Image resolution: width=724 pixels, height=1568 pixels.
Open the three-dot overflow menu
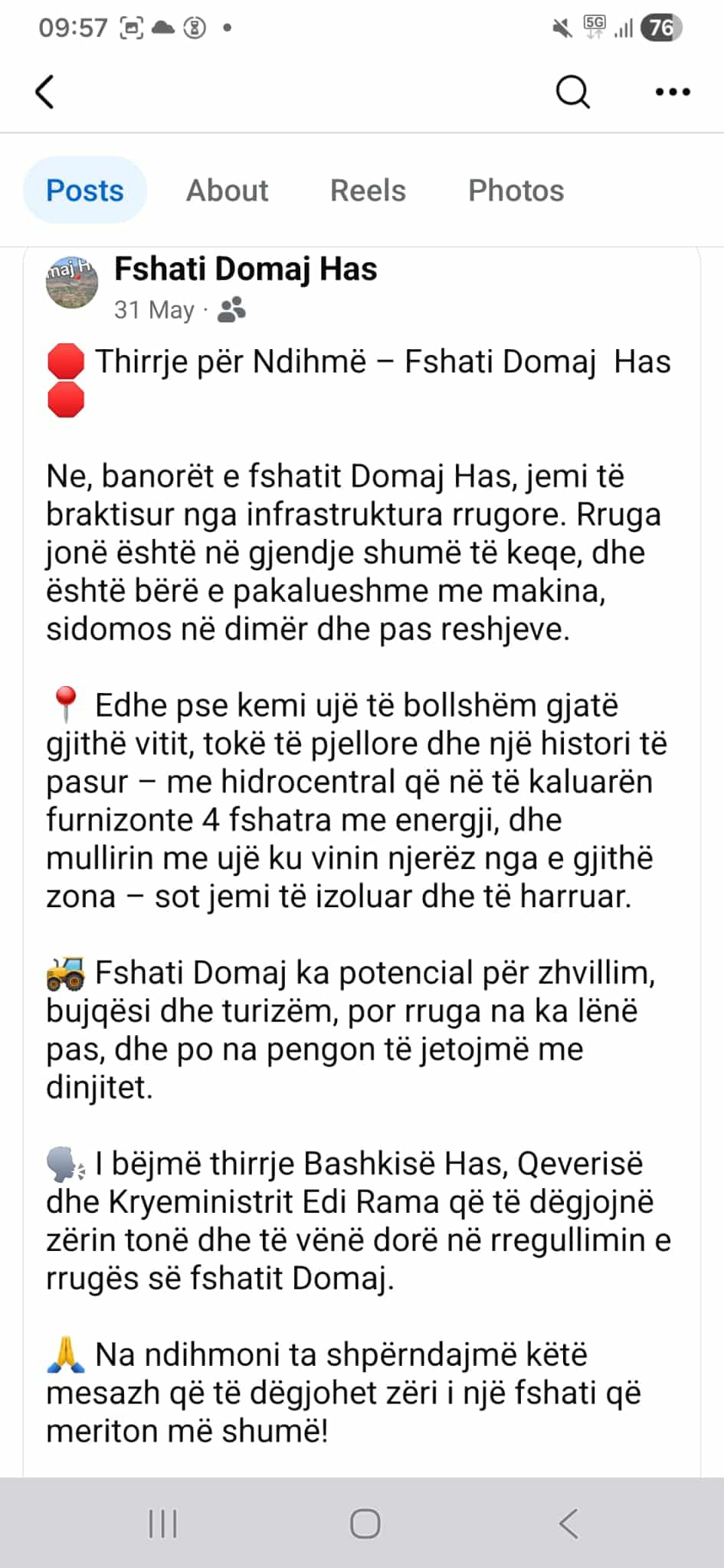pos(673,92)
